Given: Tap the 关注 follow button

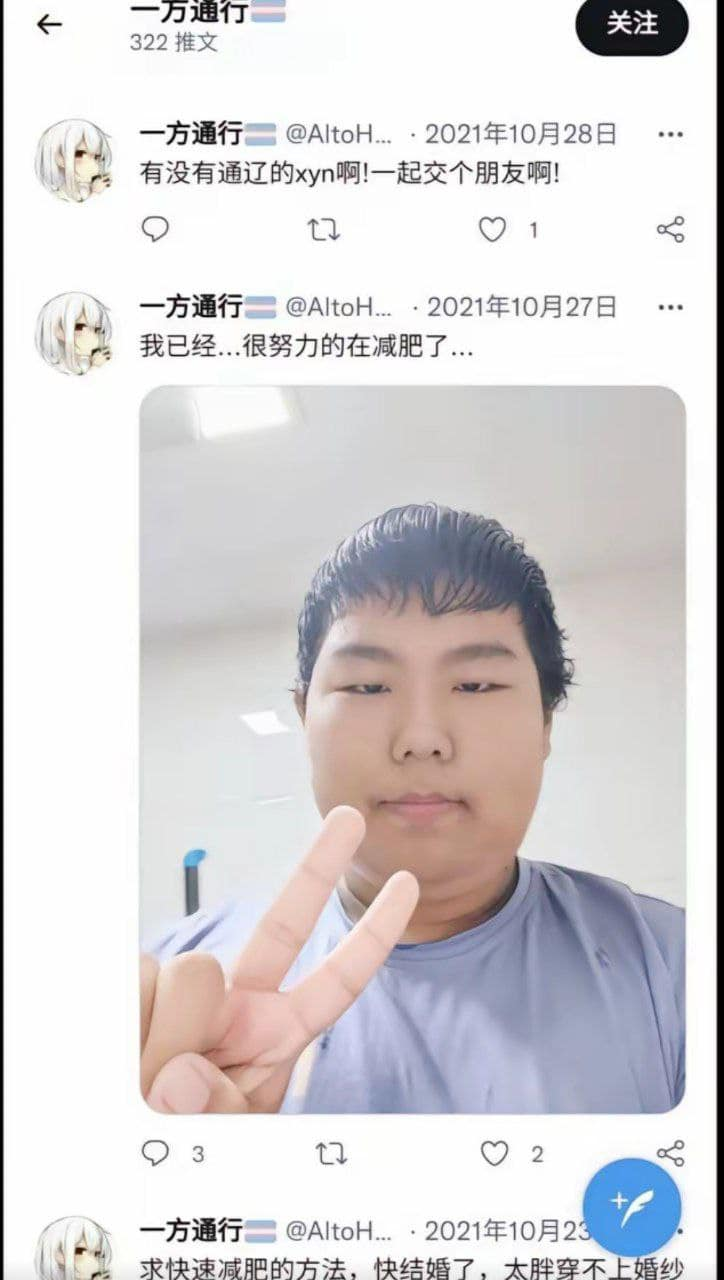Looking at the screenshot, I should coord(632,24).
